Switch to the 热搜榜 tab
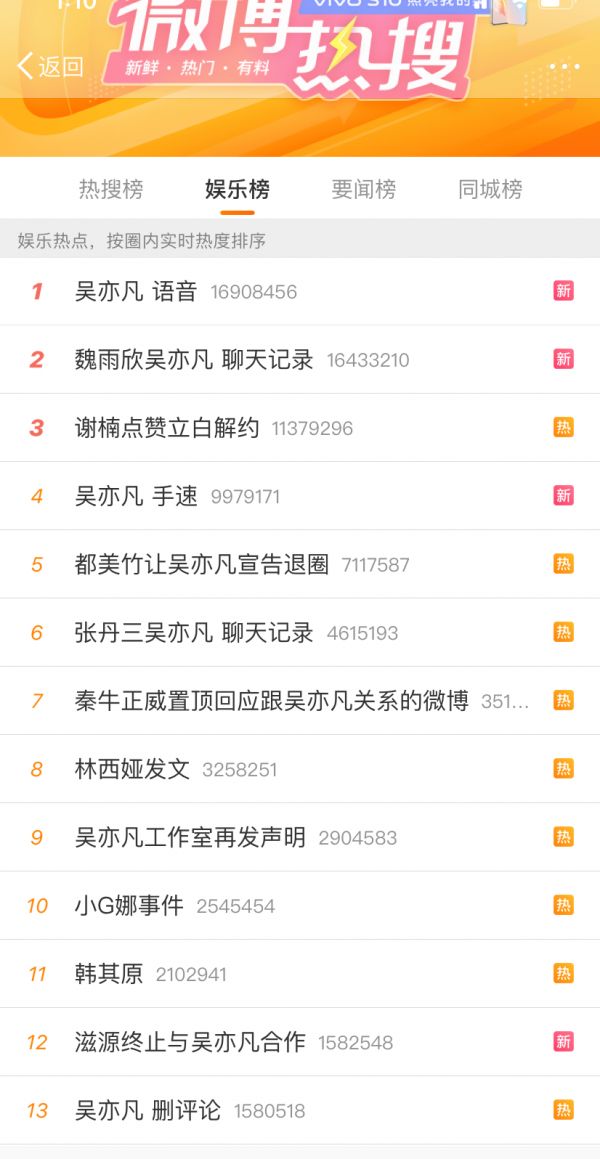 (x=111, y=189)
